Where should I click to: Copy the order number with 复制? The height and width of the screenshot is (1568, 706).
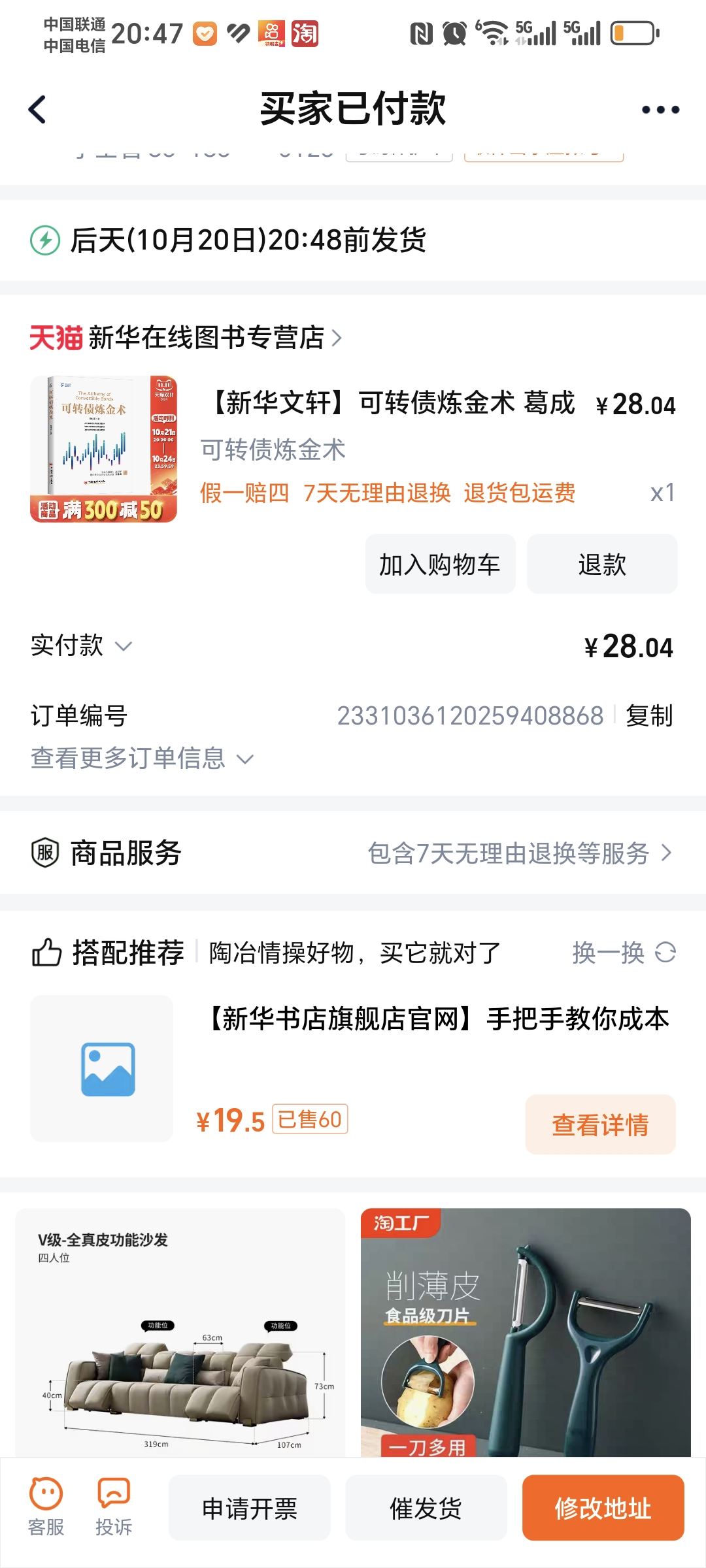tap(648, 715)
